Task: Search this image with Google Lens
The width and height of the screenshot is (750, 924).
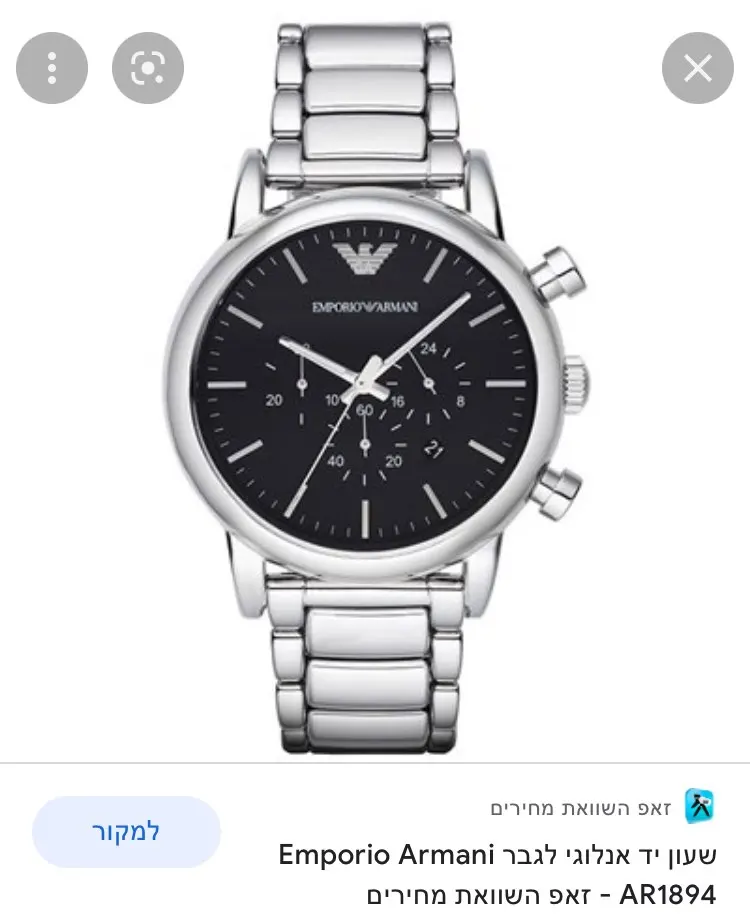Action: coord(148,68)
